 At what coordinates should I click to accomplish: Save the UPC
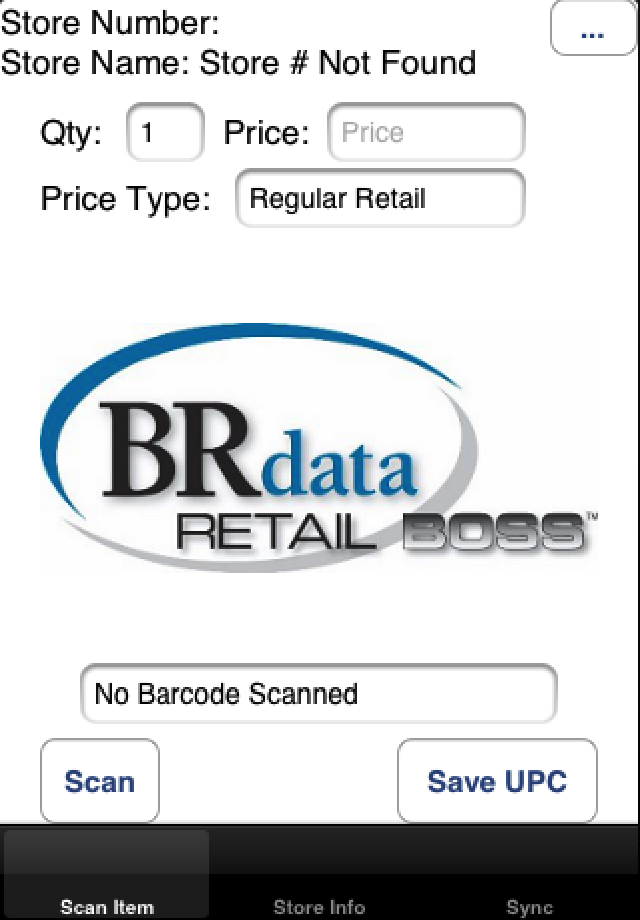coord(497,781)
